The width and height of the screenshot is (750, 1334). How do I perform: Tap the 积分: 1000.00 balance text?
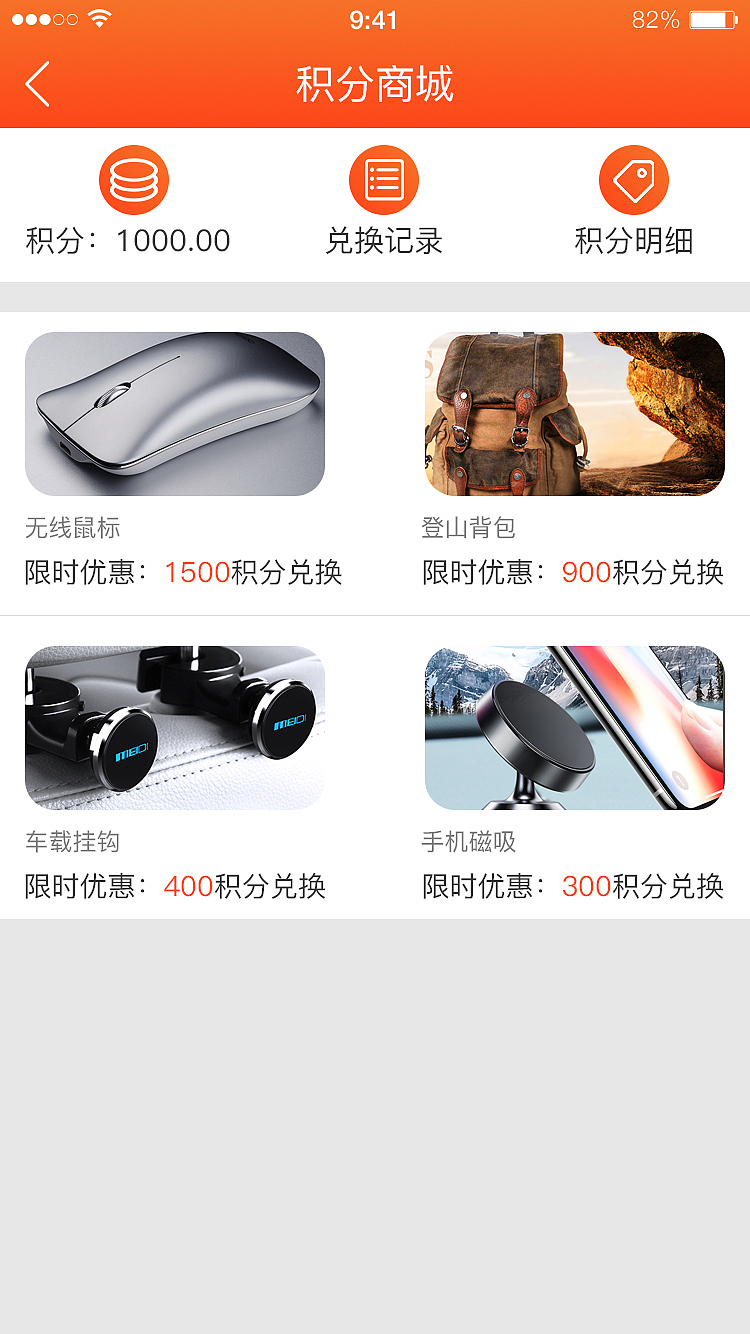click(127, 240)
